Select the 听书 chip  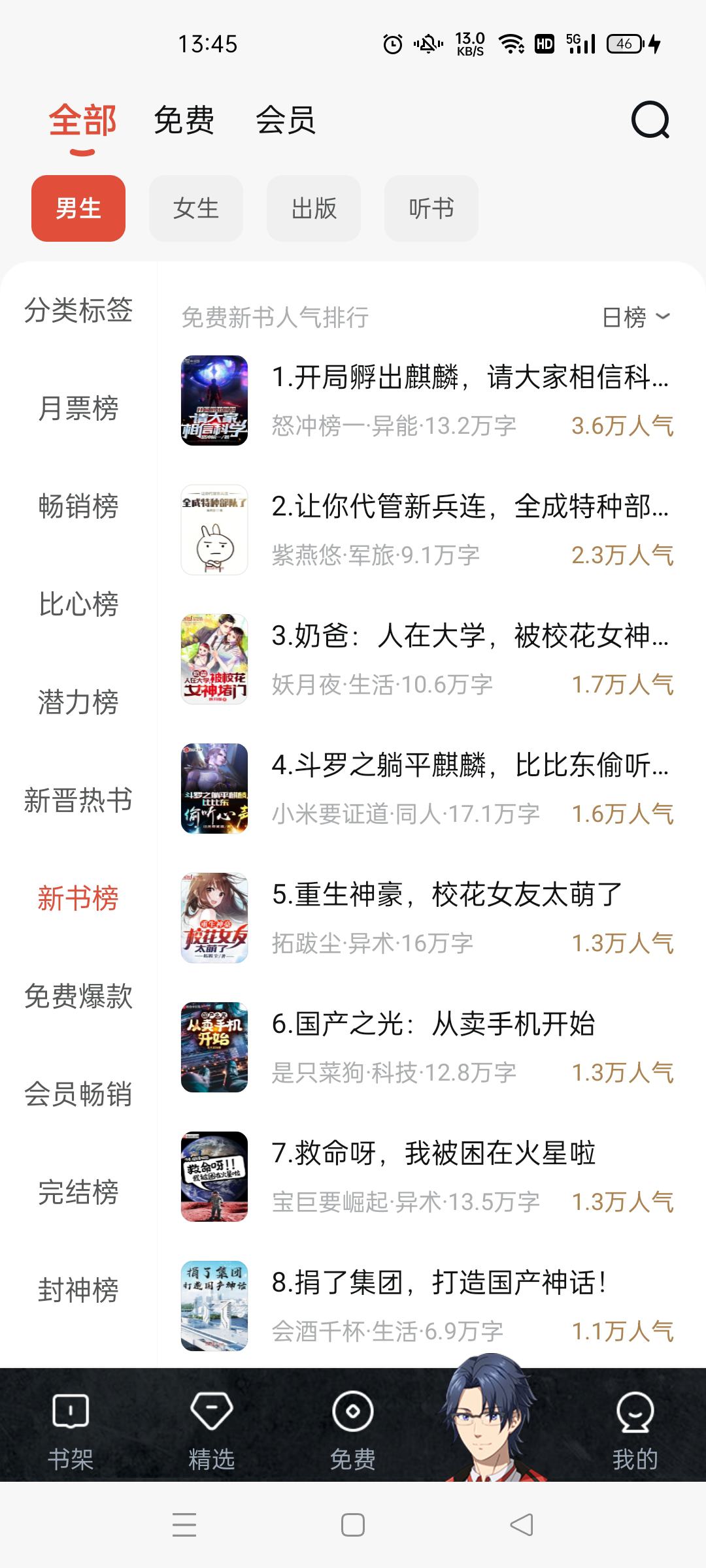(431, 208)
